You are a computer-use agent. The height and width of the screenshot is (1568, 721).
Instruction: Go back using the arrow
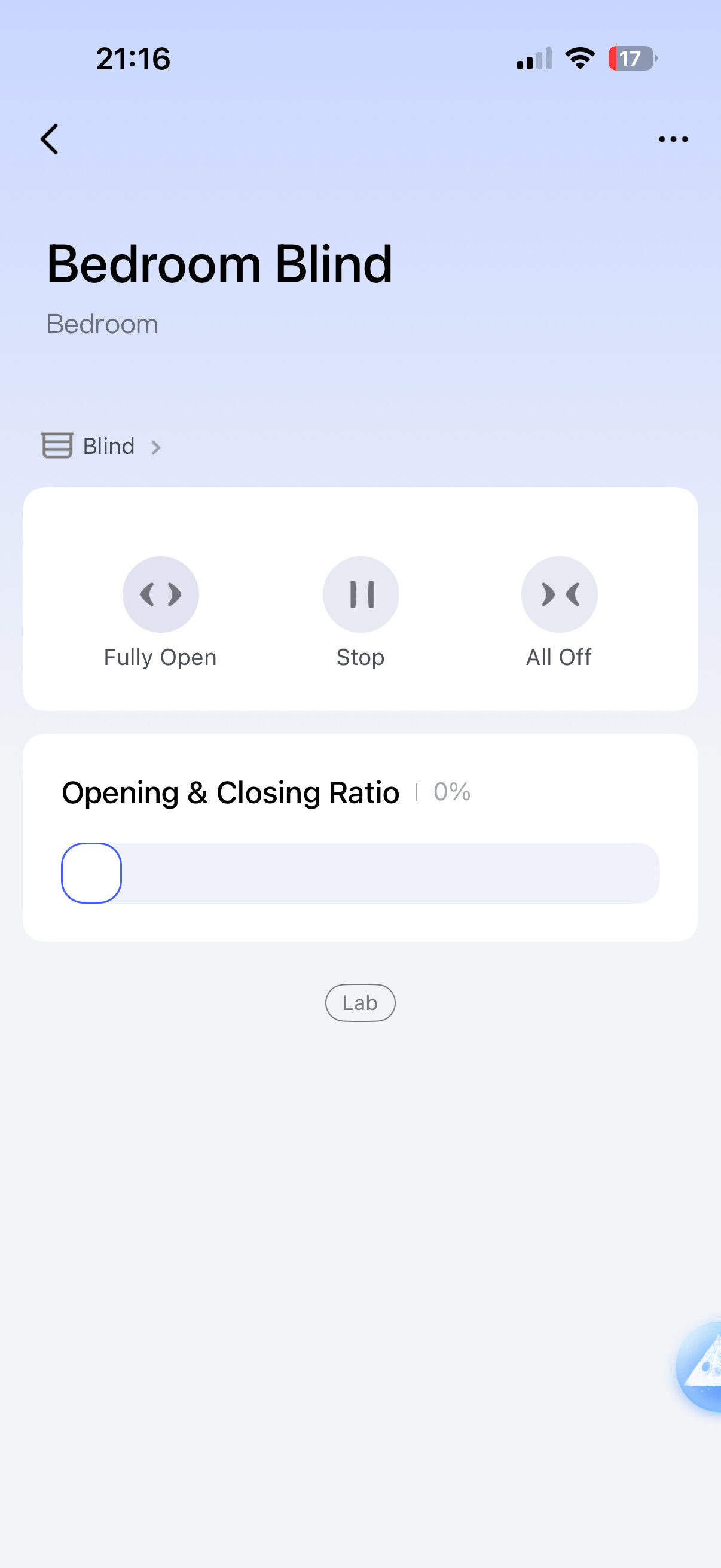coord(50,139)
